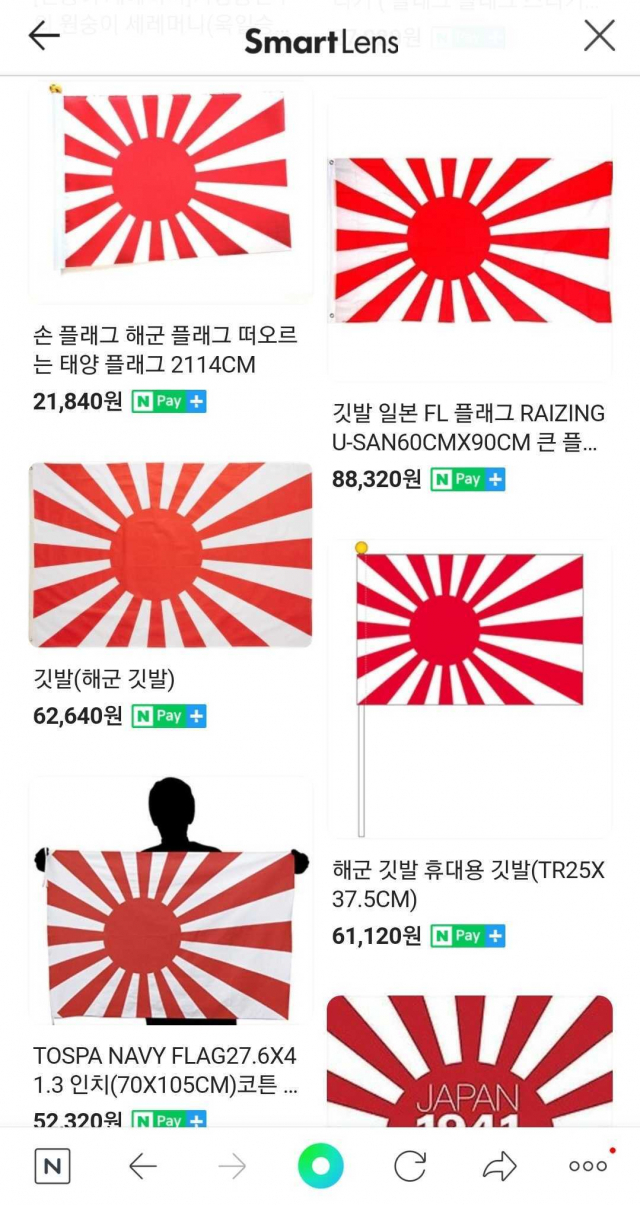Screen dimensions: 640x1205
Task: Open the 깃발(해군 깃발) product card
Action: tap(170, 555)
